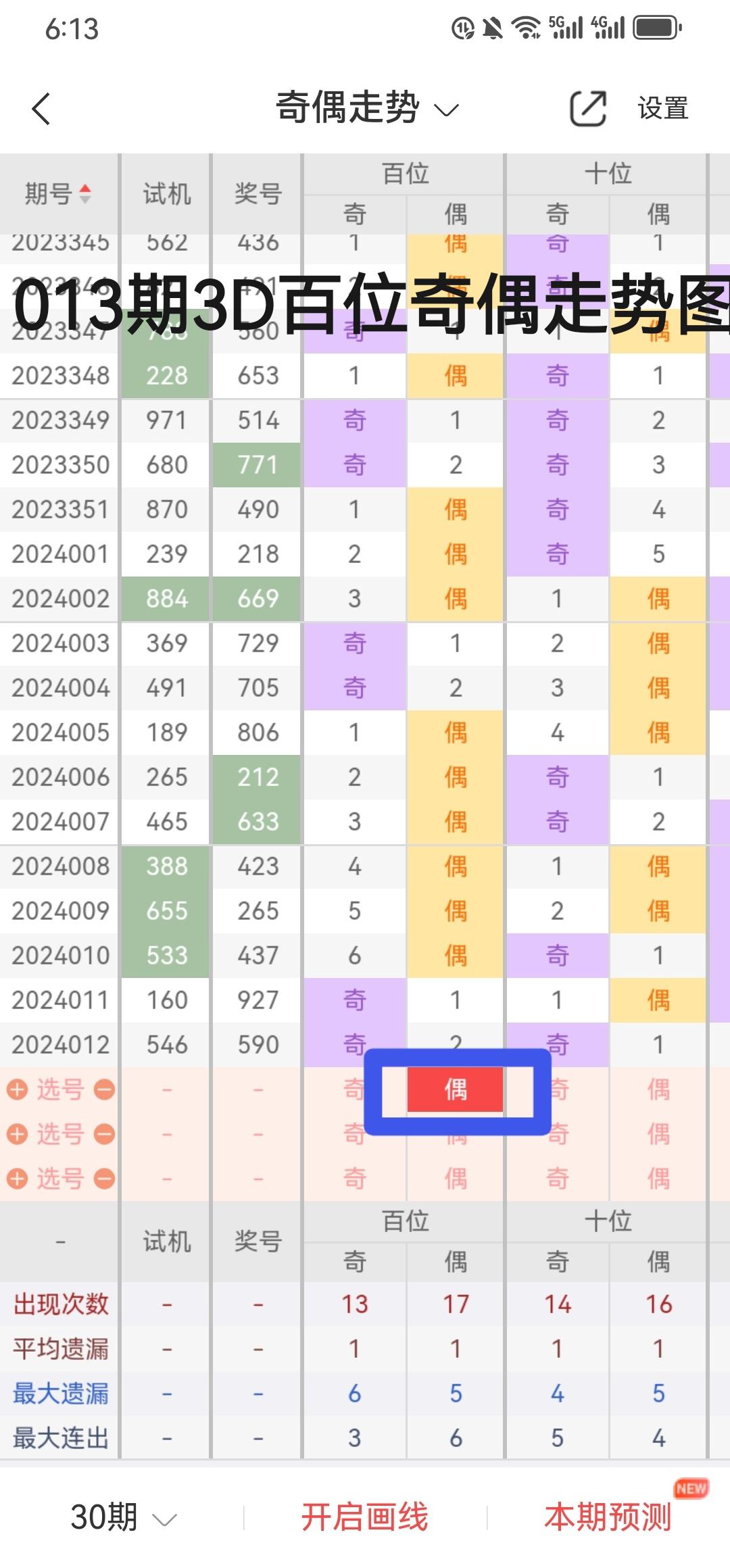730x1568 pixels.
Task: Share this trend chart
Action: tap(587, 108)
